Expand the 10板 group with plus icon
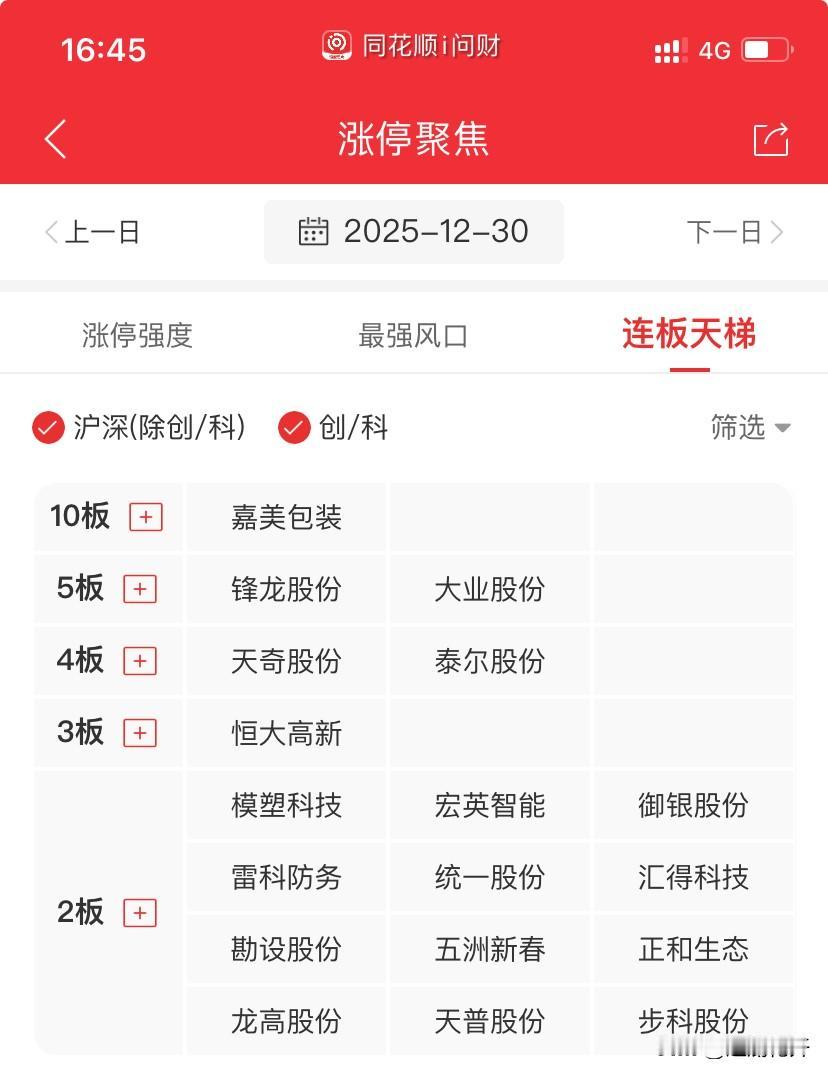This screenshot has width=828, height=1076. pyautogui.click(x=145, y=517)
